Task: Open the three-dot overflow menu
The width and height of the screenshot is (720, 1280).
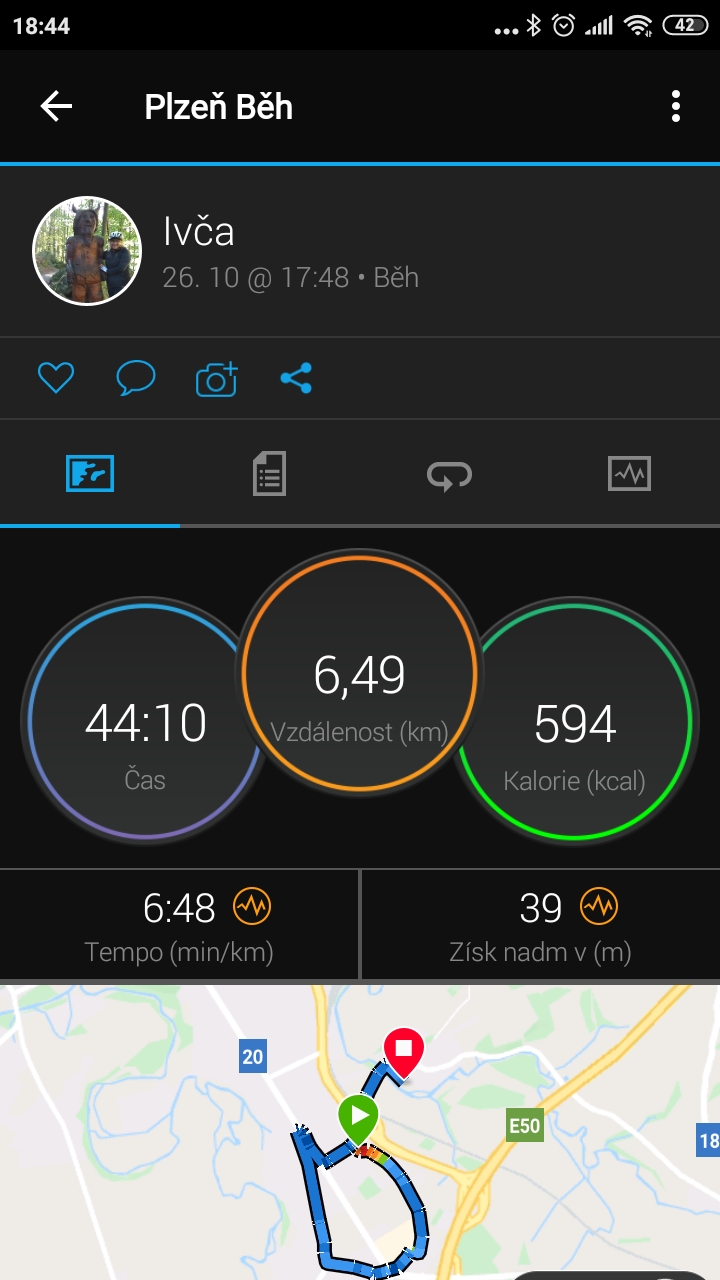Action: [x=676, y=106]
